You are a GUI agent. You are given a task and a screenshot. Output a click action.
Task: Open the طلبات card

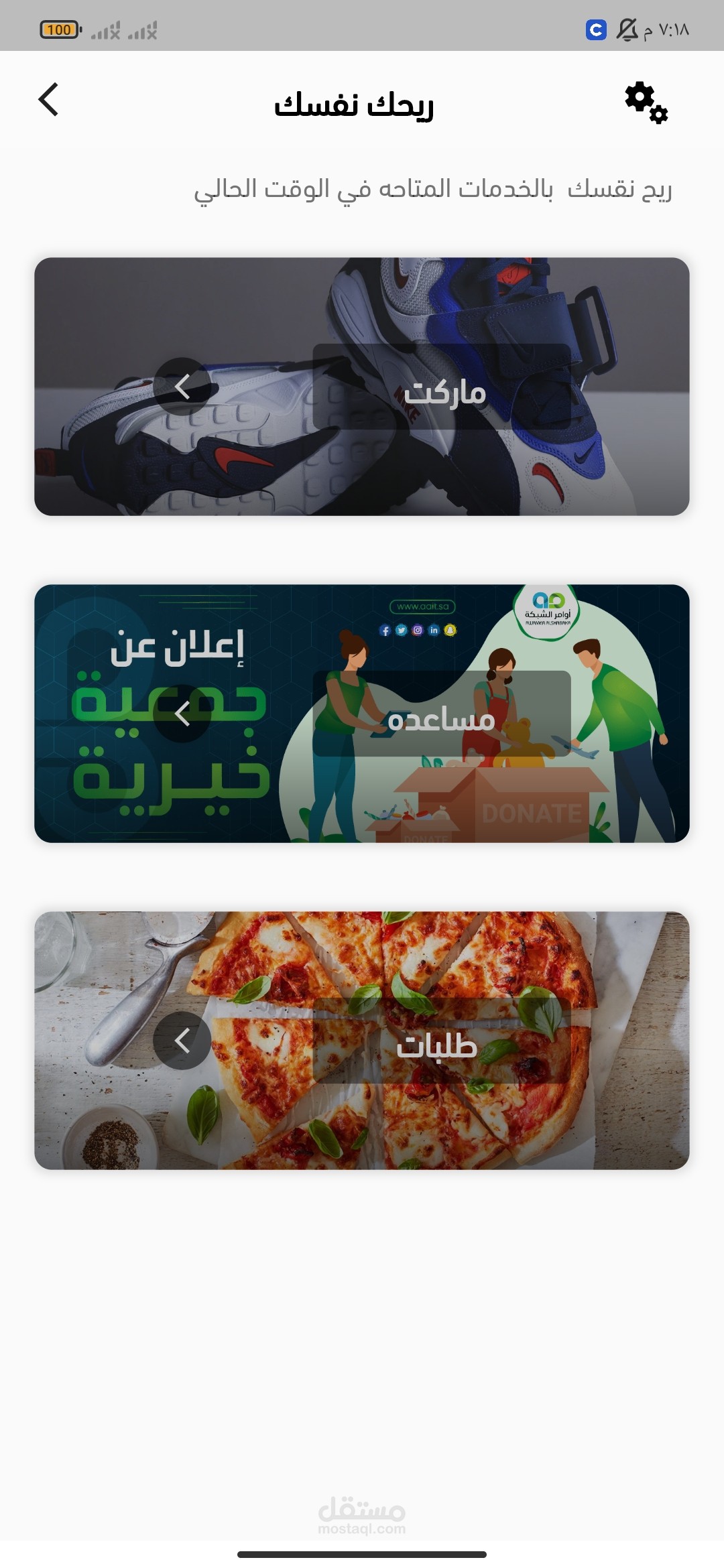[442, 1041]
